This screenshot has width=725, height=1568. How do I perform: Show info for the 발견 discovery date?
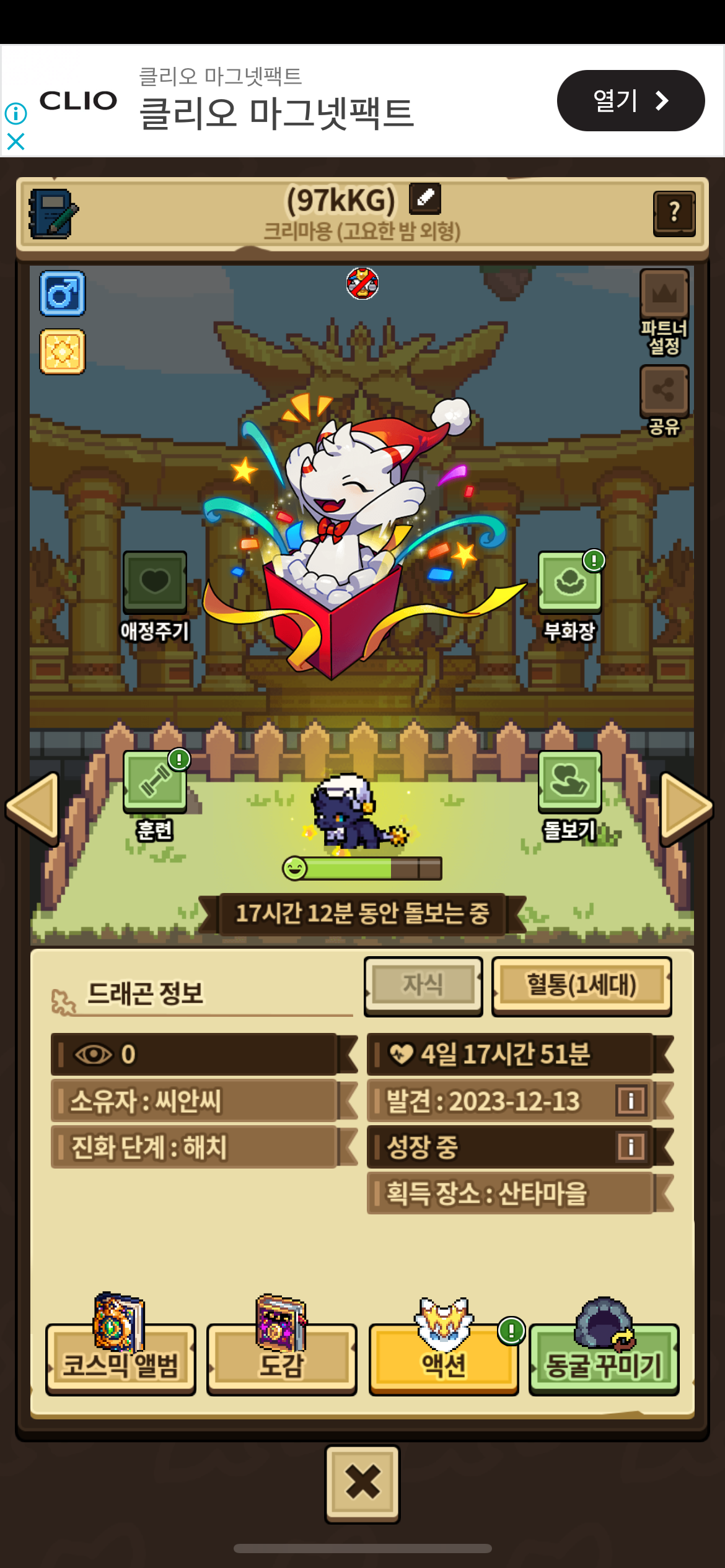point(631,1101)
